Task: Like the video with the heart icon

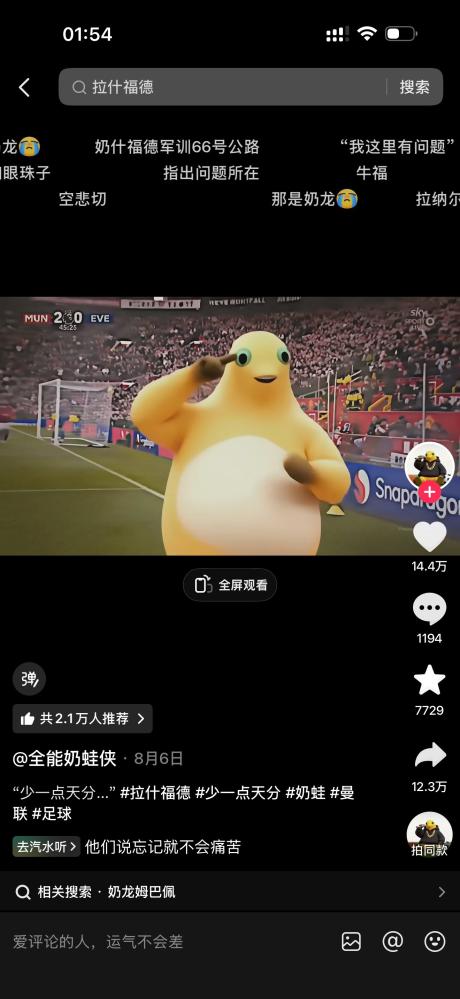Action: (429, 536)
